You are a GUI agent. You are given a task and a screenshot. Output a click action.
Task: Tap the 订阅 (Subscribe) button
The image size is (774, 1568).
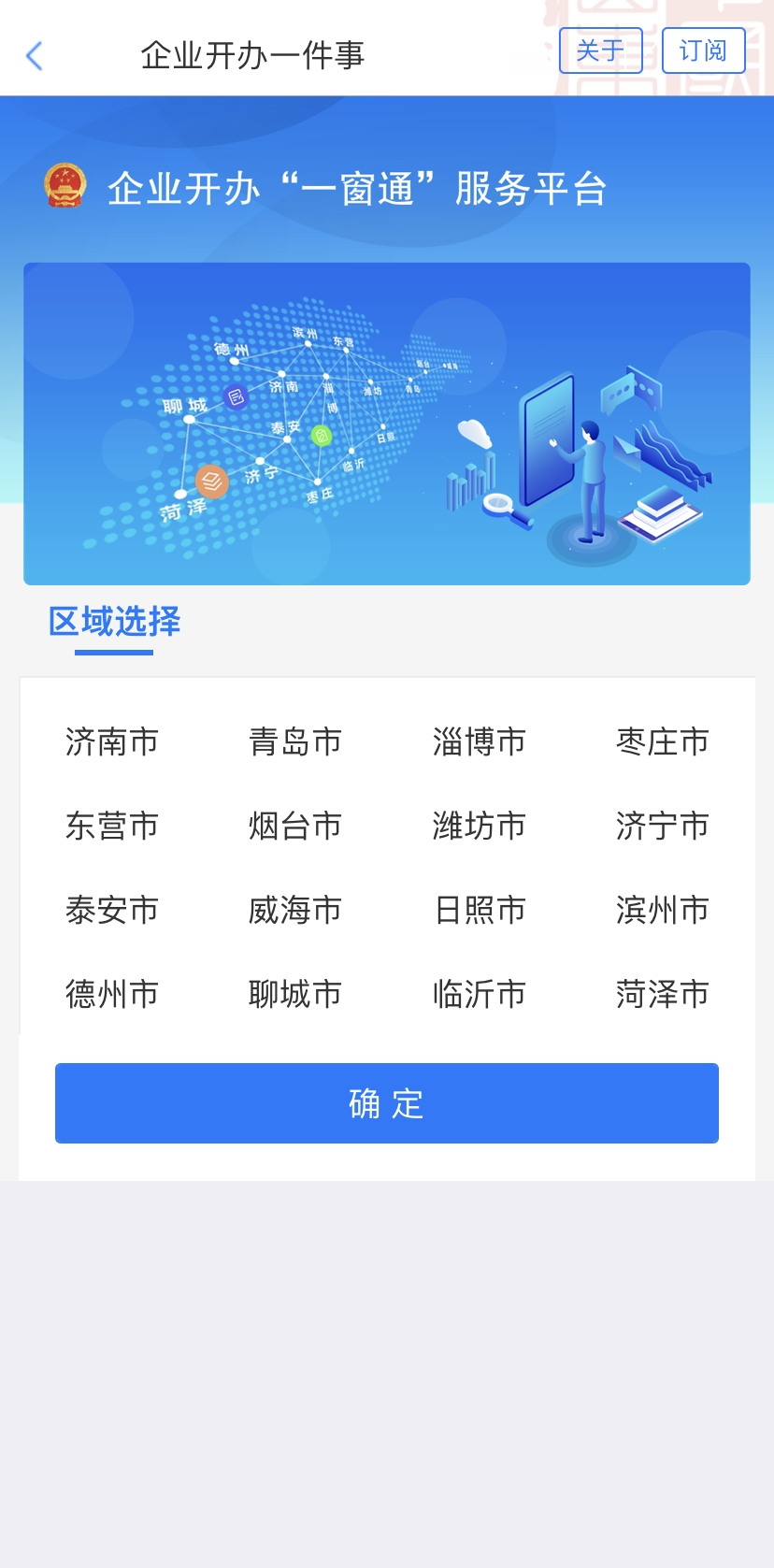click(x=703, y=50)
